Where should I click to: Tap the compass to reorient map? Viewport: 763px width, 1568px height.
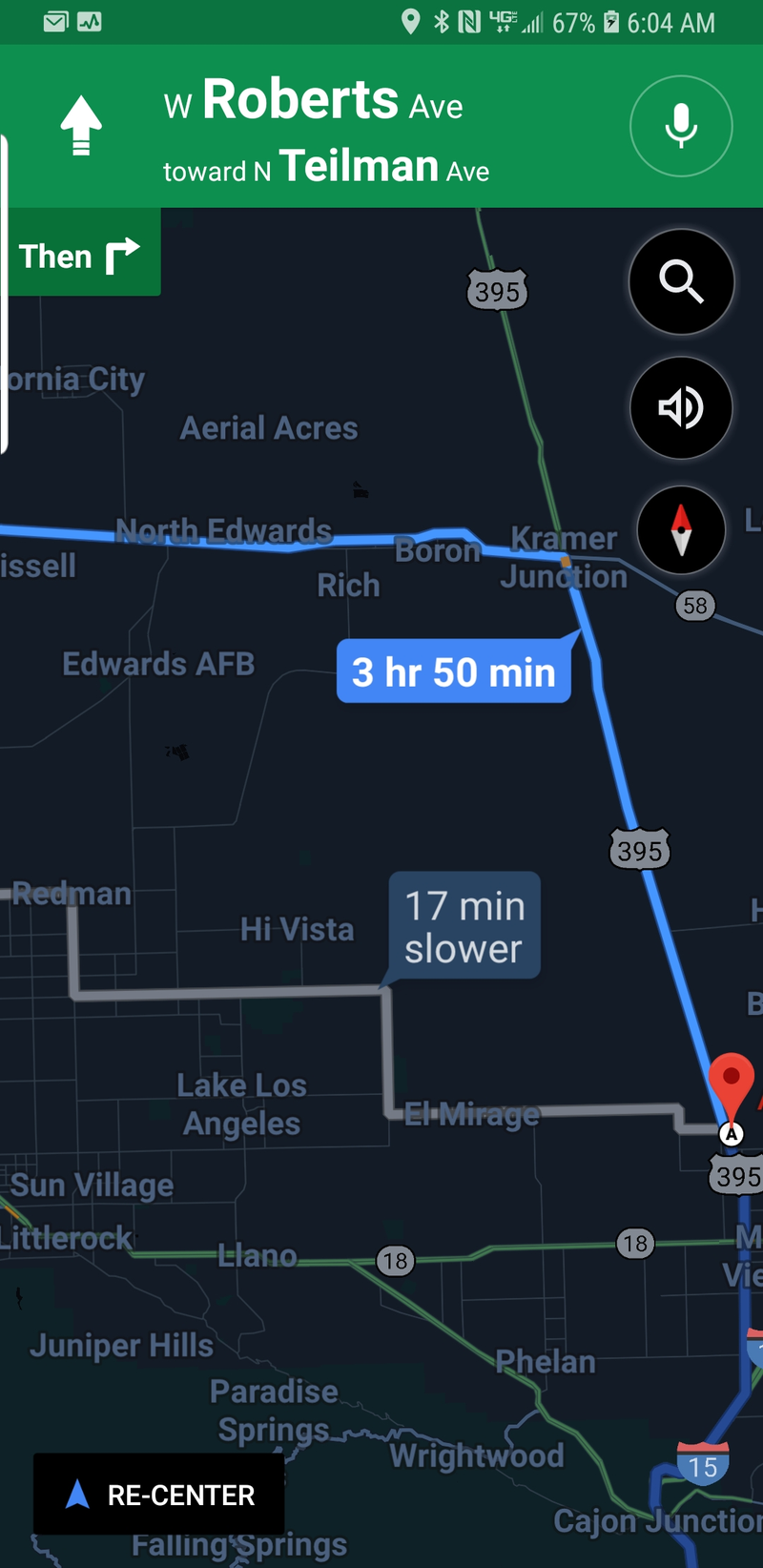click(681, 530)
